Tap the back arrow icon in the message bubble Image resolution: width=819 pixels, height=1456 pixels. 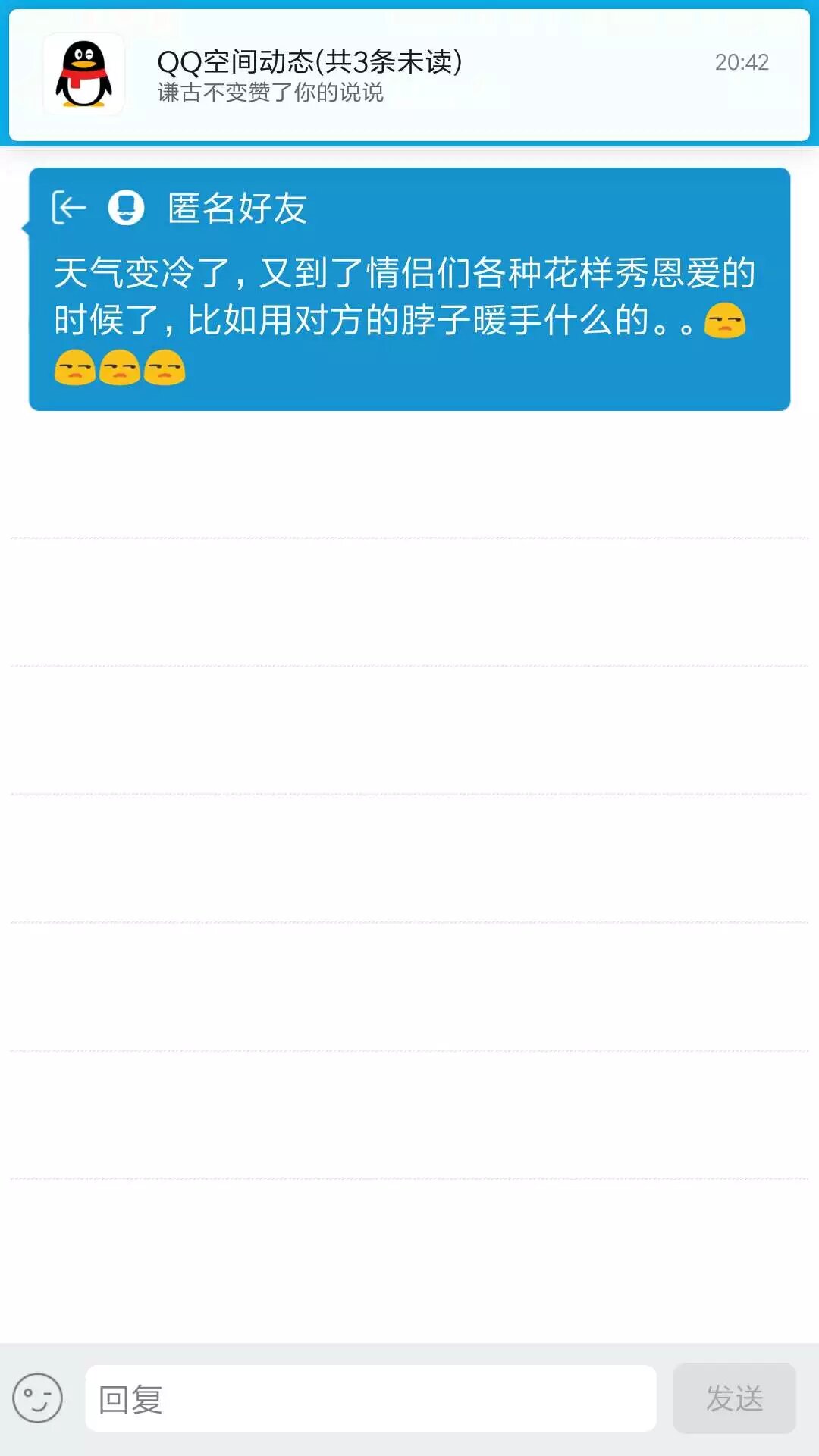pos(69,208)
